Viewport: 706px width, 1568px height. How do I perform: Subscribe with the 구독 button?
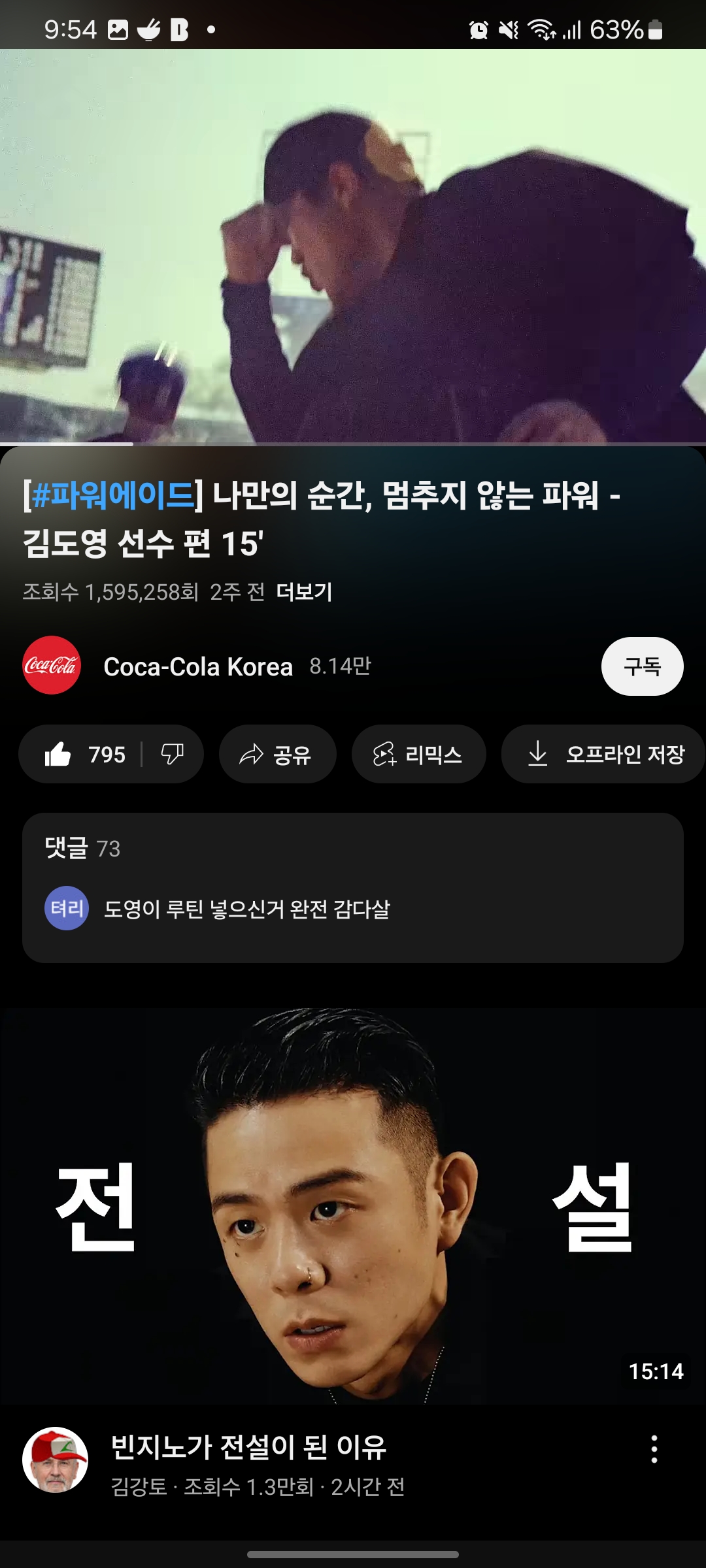642,666
